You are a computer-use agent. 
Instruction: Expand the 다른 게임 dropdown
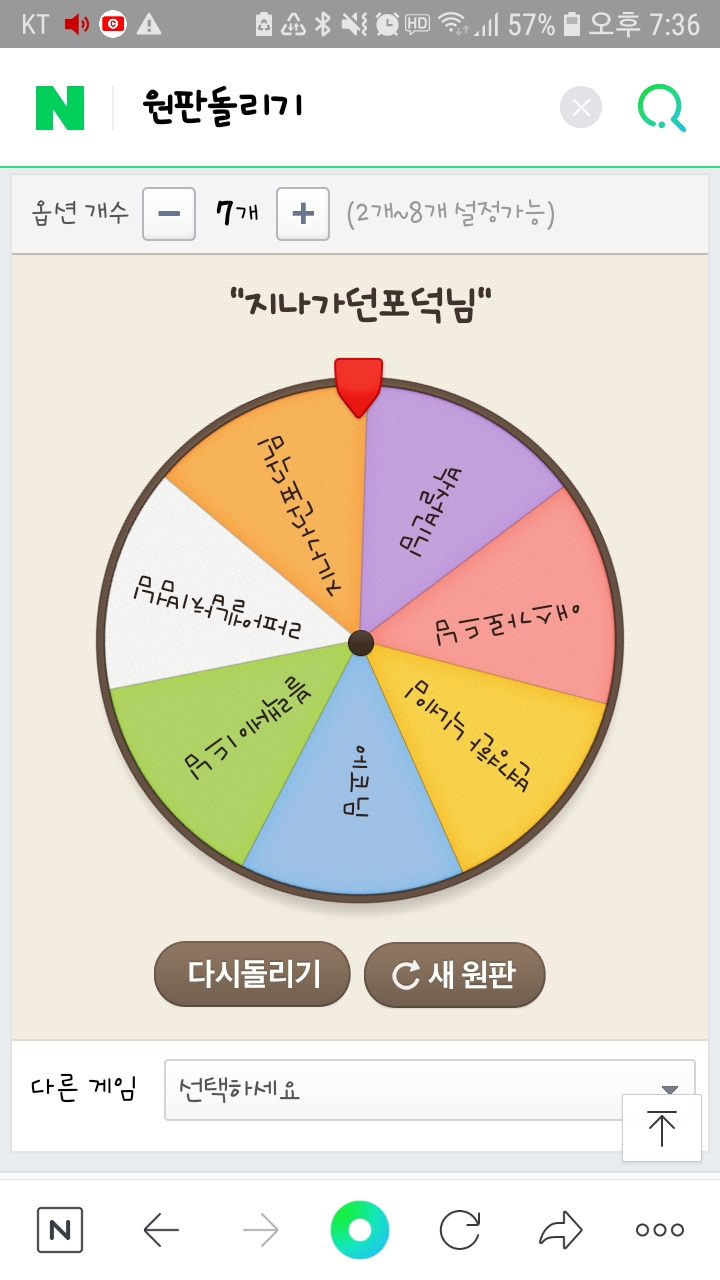pyautogui.click(x=429, y=1089)
